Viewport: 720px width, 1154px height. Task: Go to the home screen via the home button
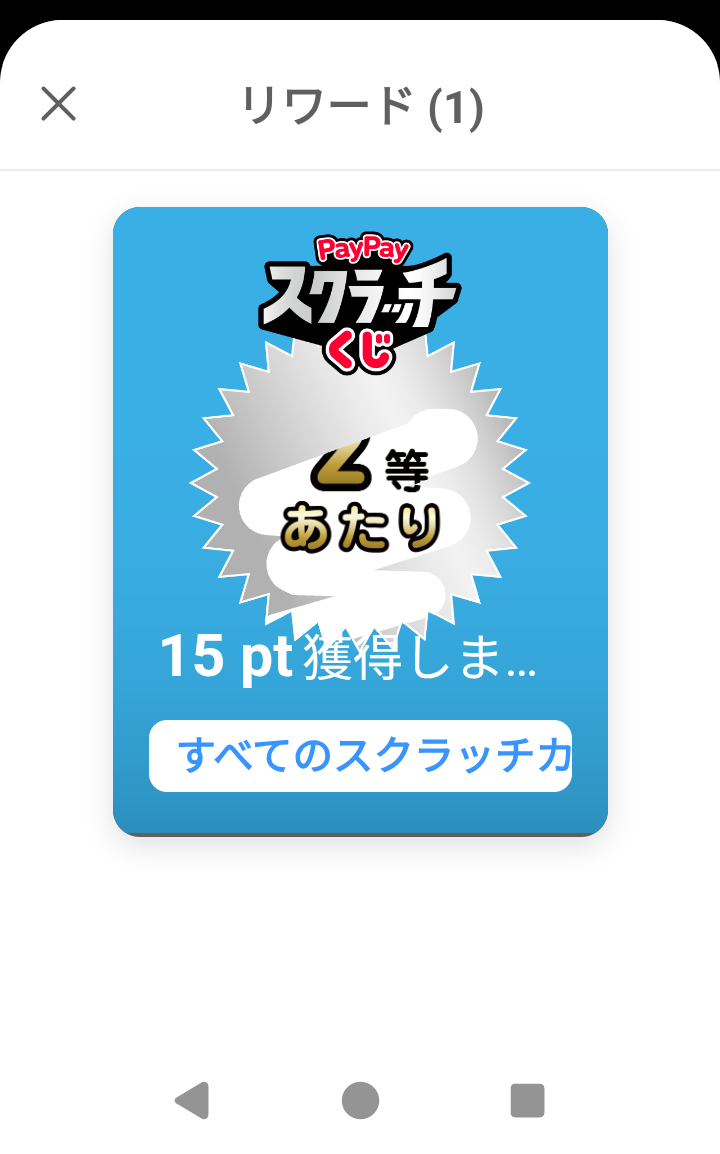point(360,1100)
